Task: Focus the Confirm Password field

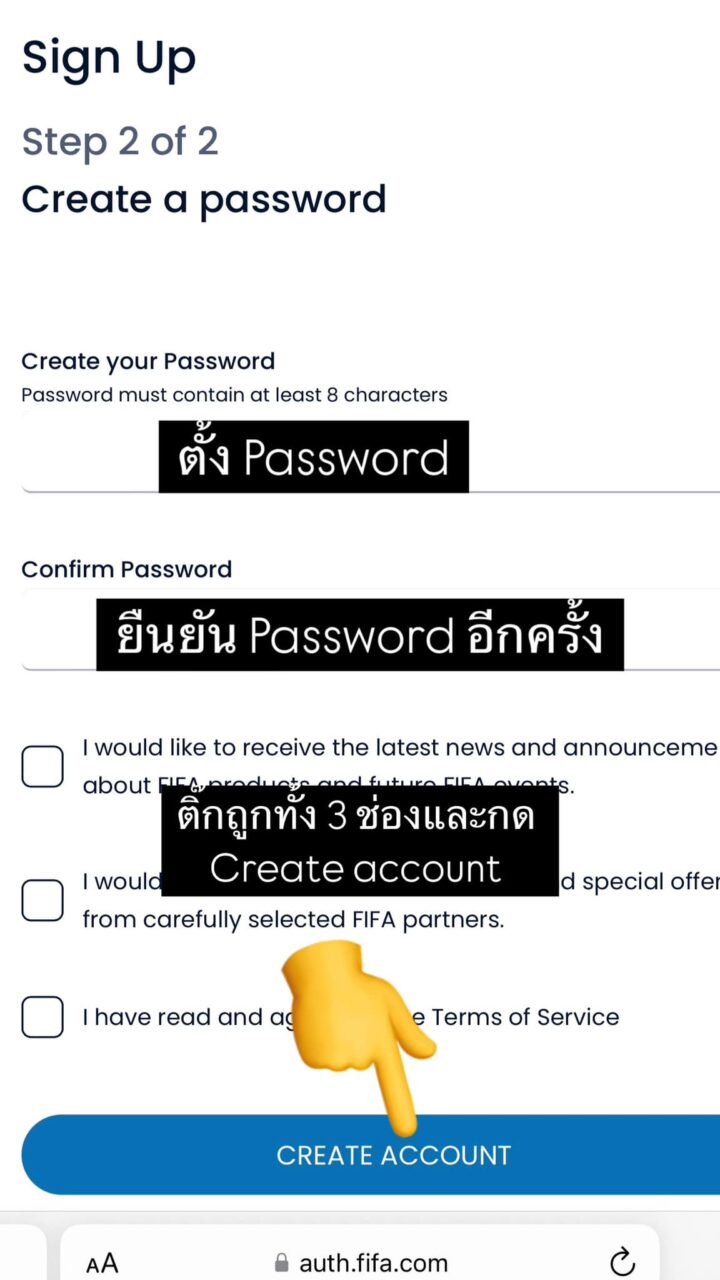Action: [370, 632]
